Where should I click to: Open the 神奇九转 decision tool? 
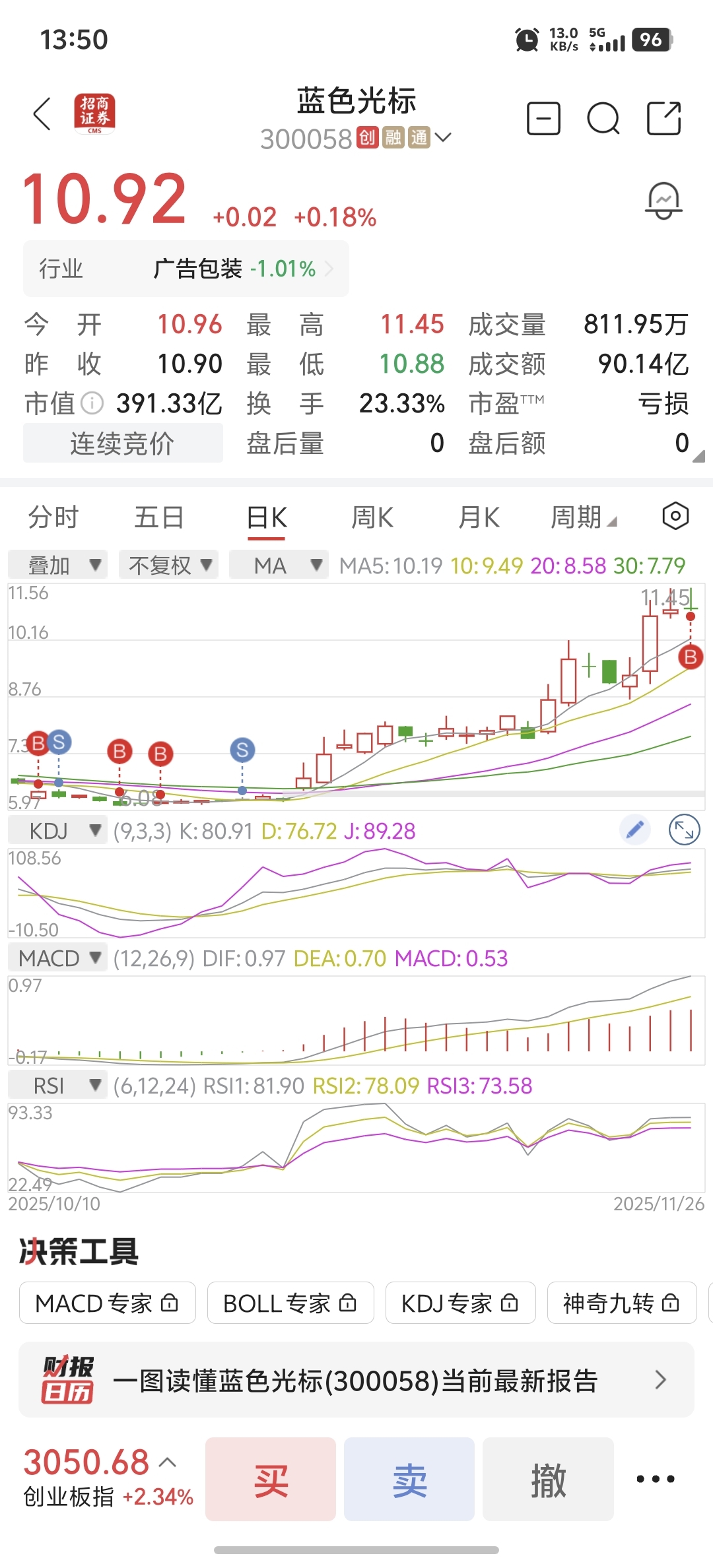click(x=622, y=1303)
